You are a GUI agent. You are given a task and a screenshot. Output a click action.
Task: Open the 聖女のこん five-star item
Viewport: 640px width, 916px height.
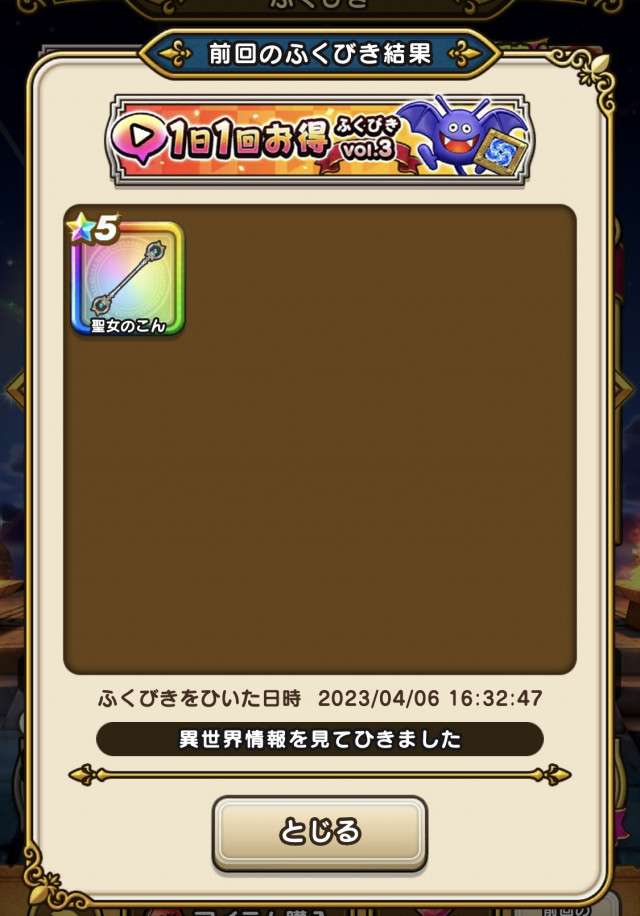127,278
